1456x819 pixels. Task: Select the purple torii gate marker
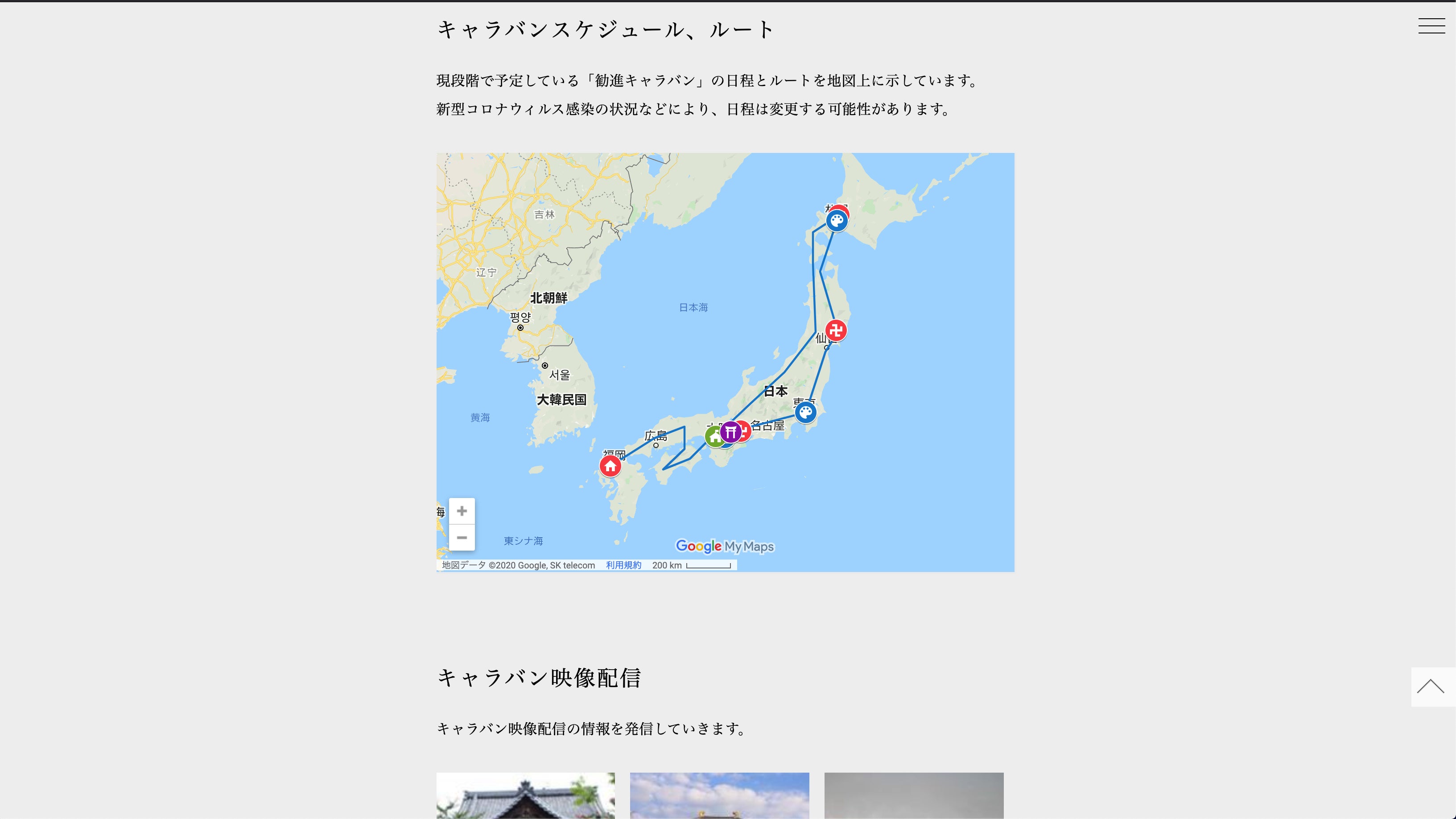click(731, 432)
